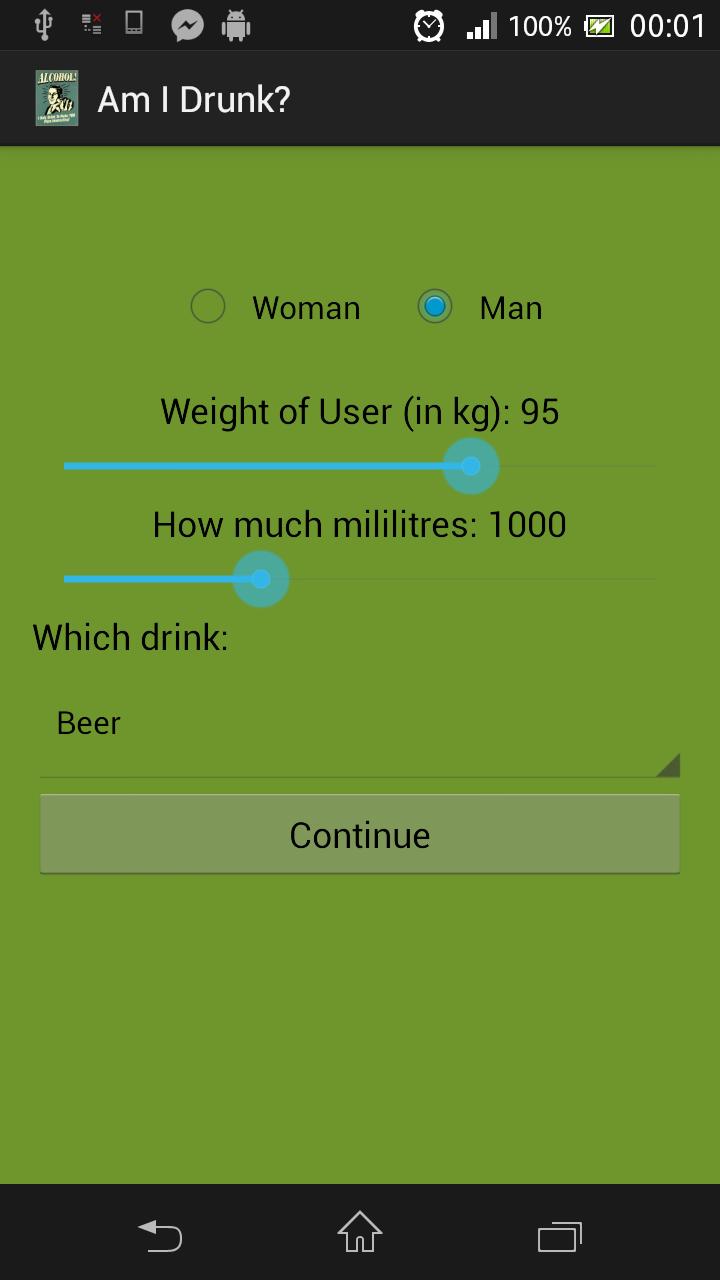Open the alarm clock status bar icon
This screenshot has height=1280, width=720.
(x=429, y=24)
